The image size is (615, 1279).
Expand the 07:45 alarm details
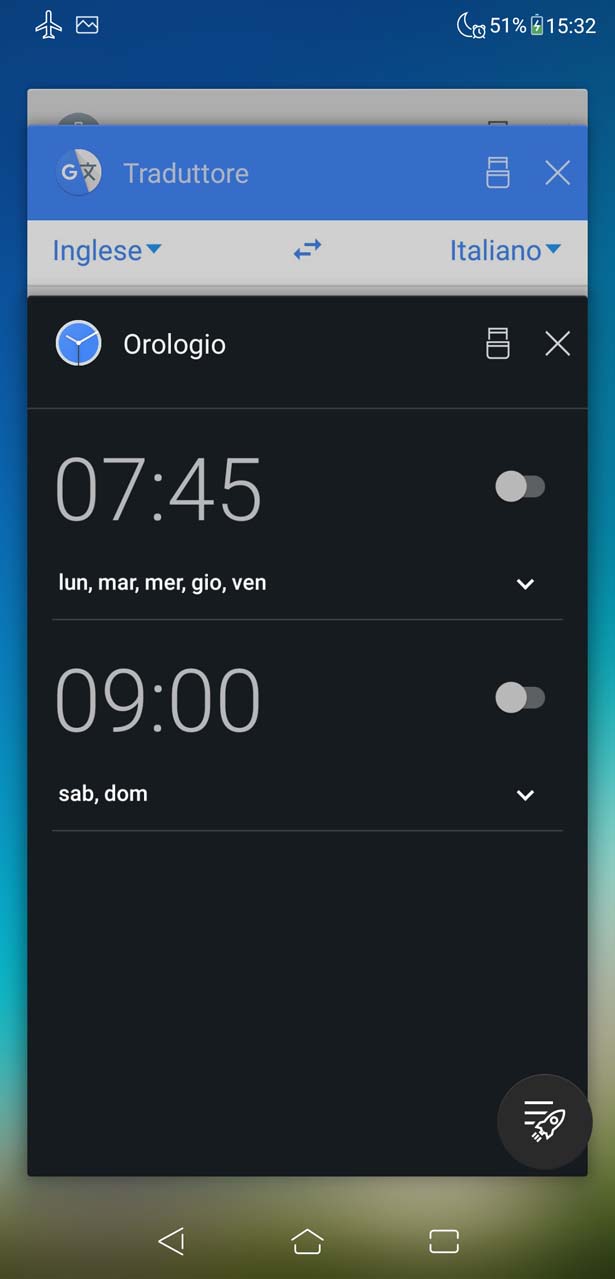525,584
